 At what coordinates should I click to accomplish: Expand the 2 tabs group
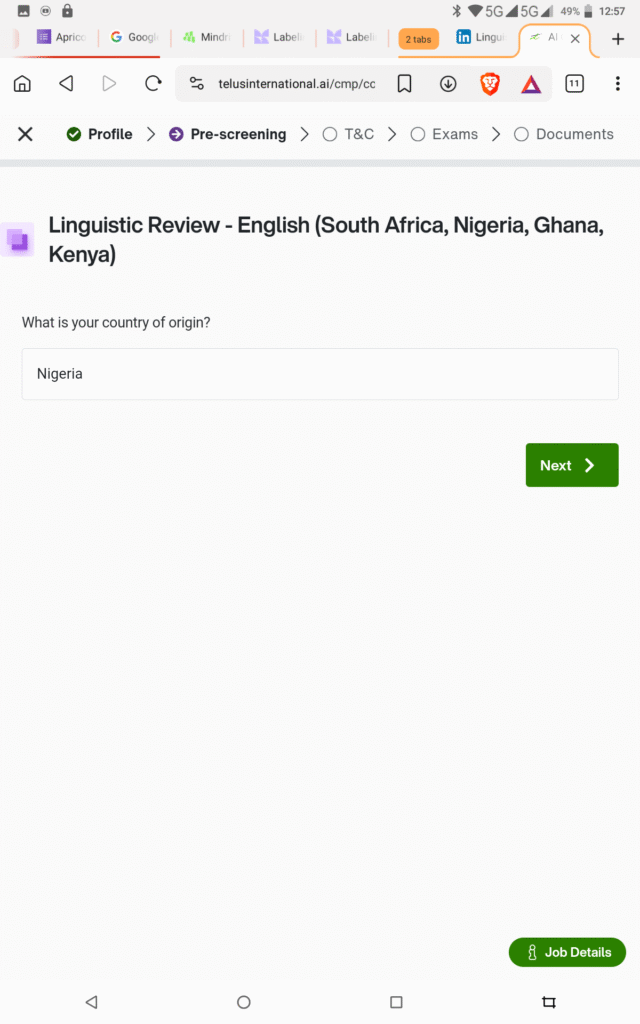pyautogui.click(x=418, y=39)
